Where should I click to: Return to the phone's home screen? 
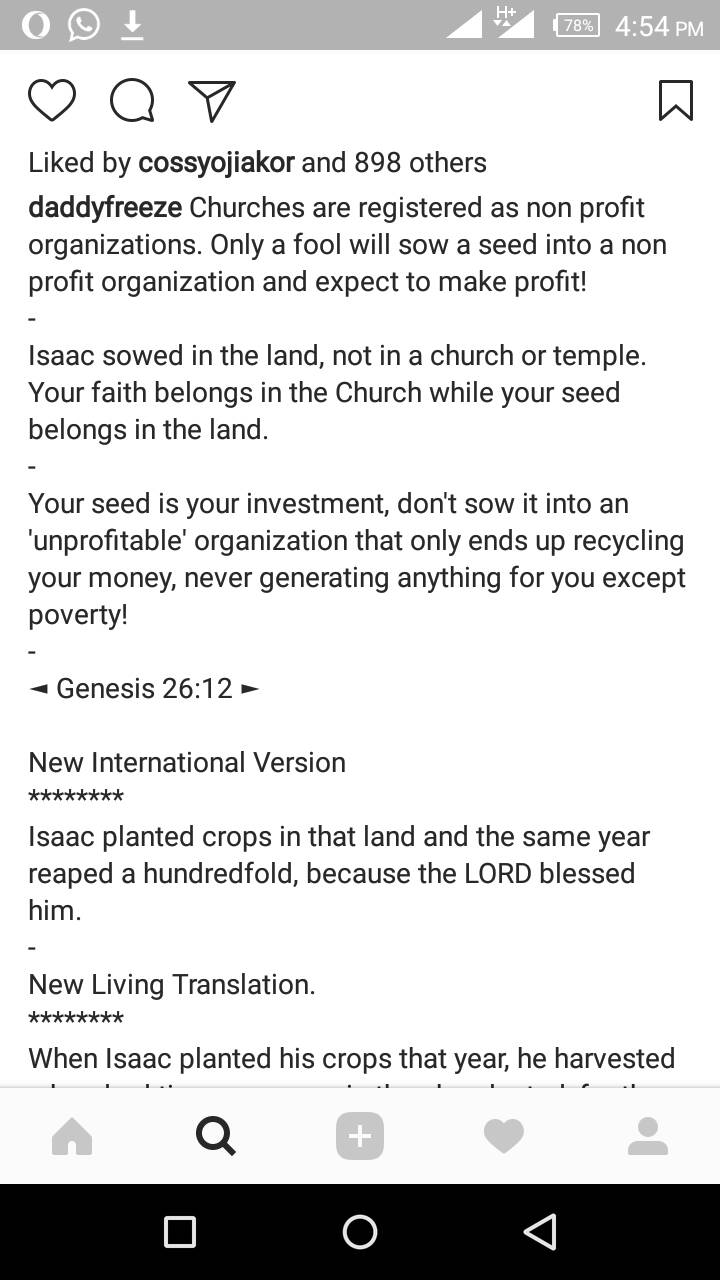pos(360,1232)
